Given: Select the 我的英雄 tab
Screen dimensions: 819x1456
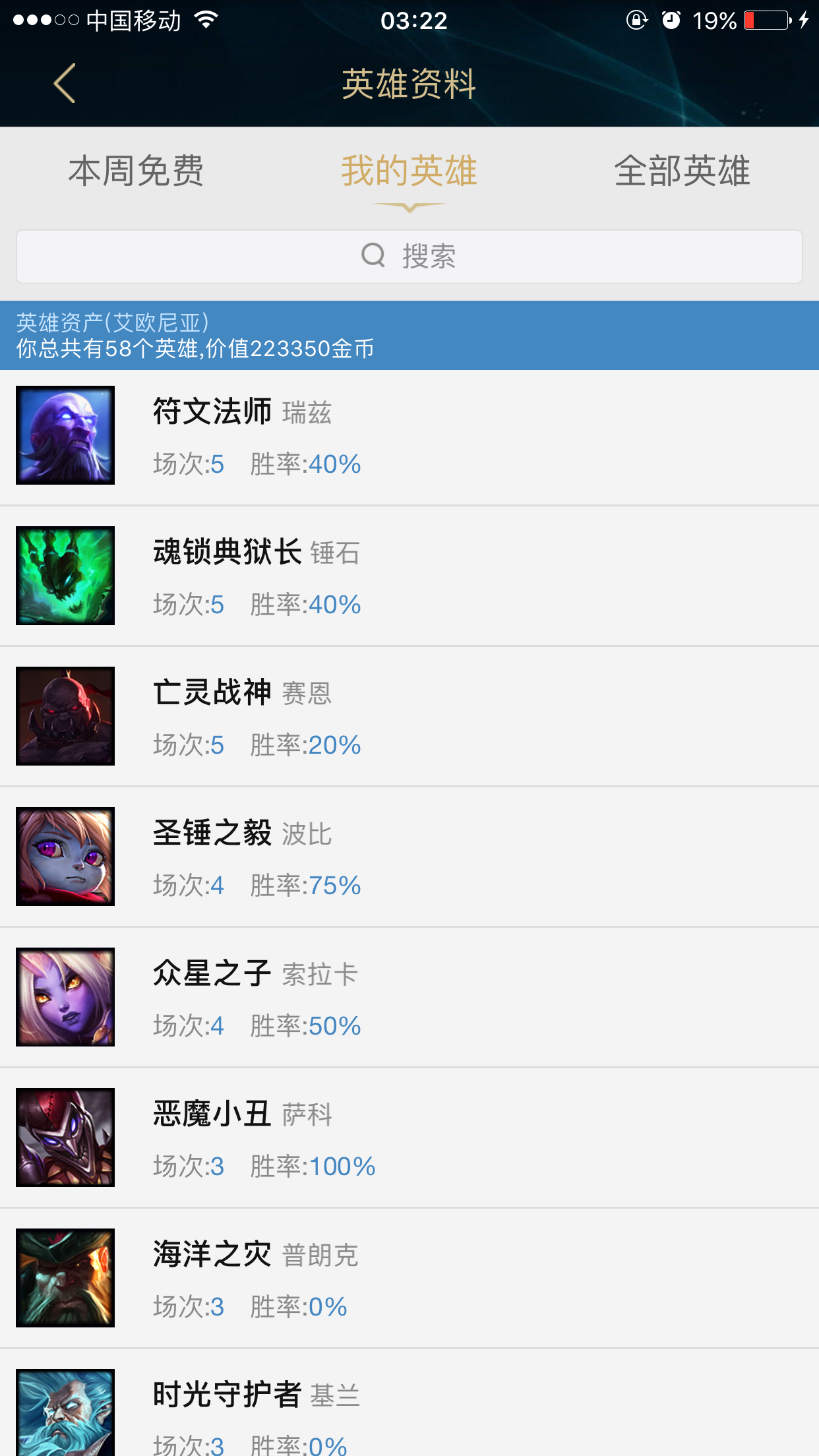Looking at the screenshot, I should (409, 171).
